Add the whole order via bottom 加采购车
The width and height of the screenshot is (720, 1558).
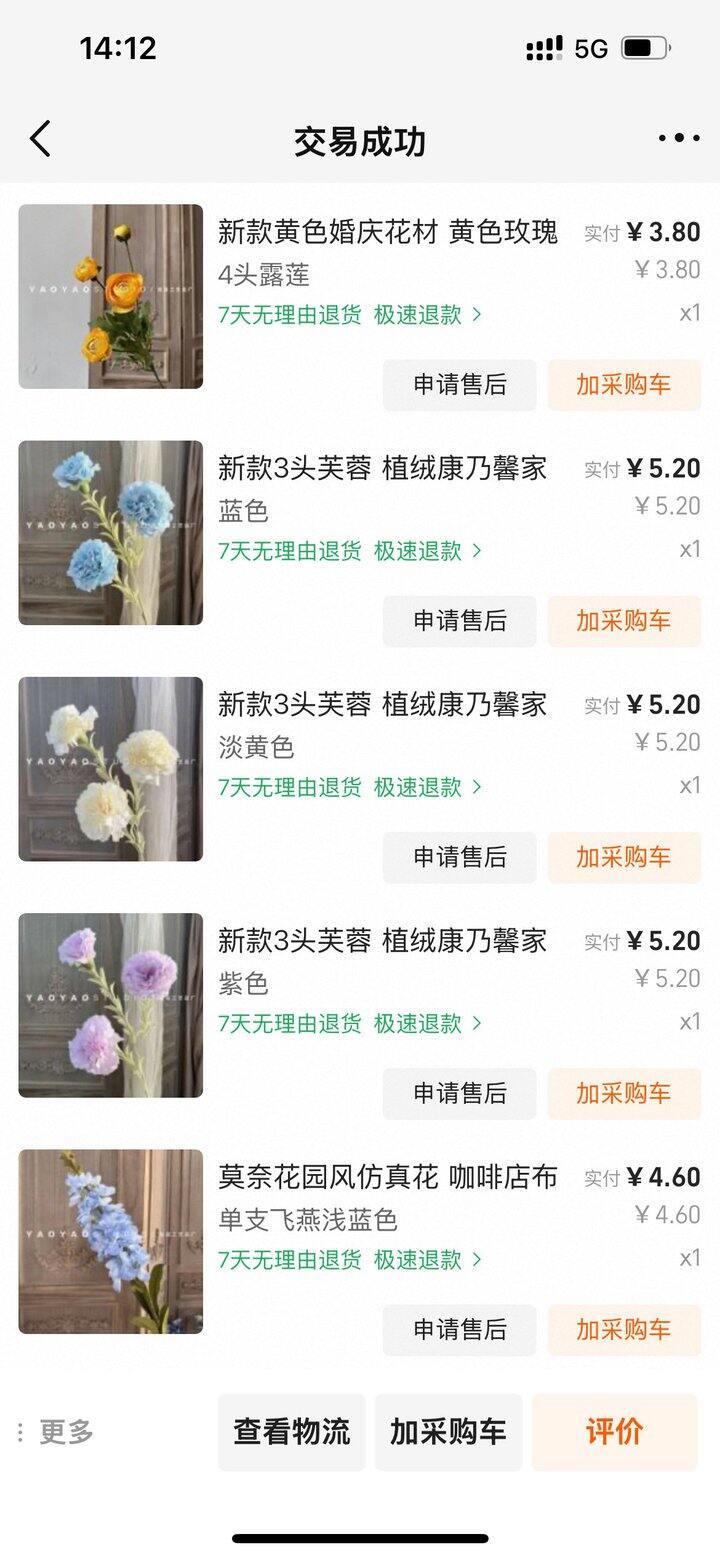coord(448,1432)
